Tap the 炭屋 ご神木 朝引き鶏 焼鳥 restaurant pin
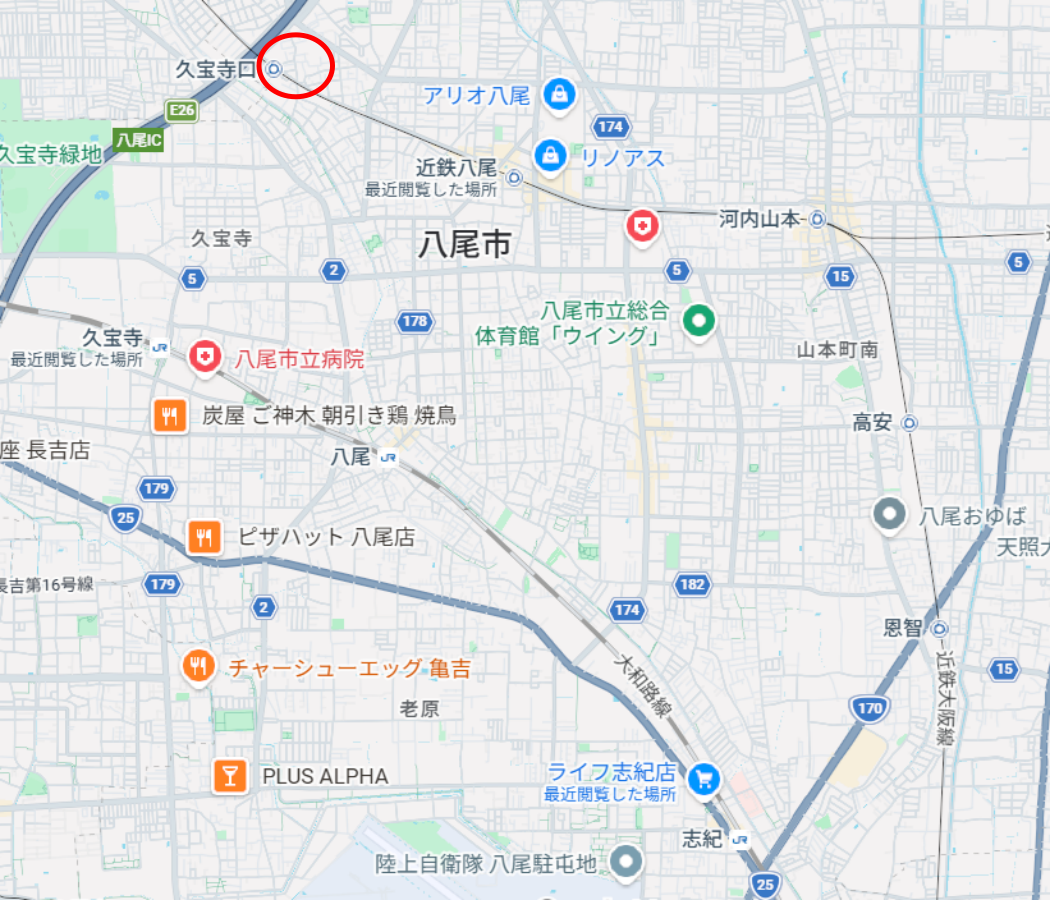The height and width of the screenshot is (900, 1050). click(x=169, y=417)
